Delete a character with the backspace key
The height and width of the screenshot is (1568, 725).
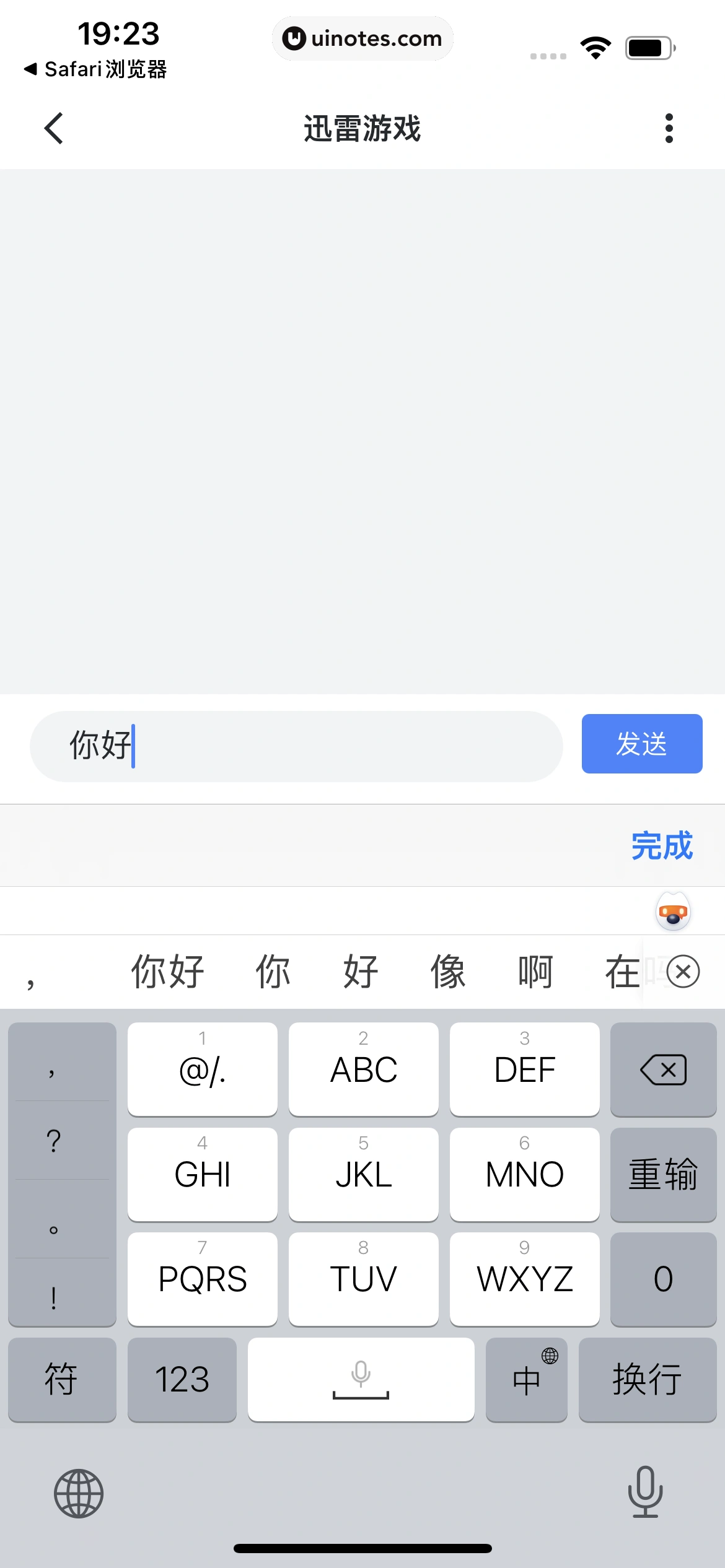click(x=663, y=1069)
